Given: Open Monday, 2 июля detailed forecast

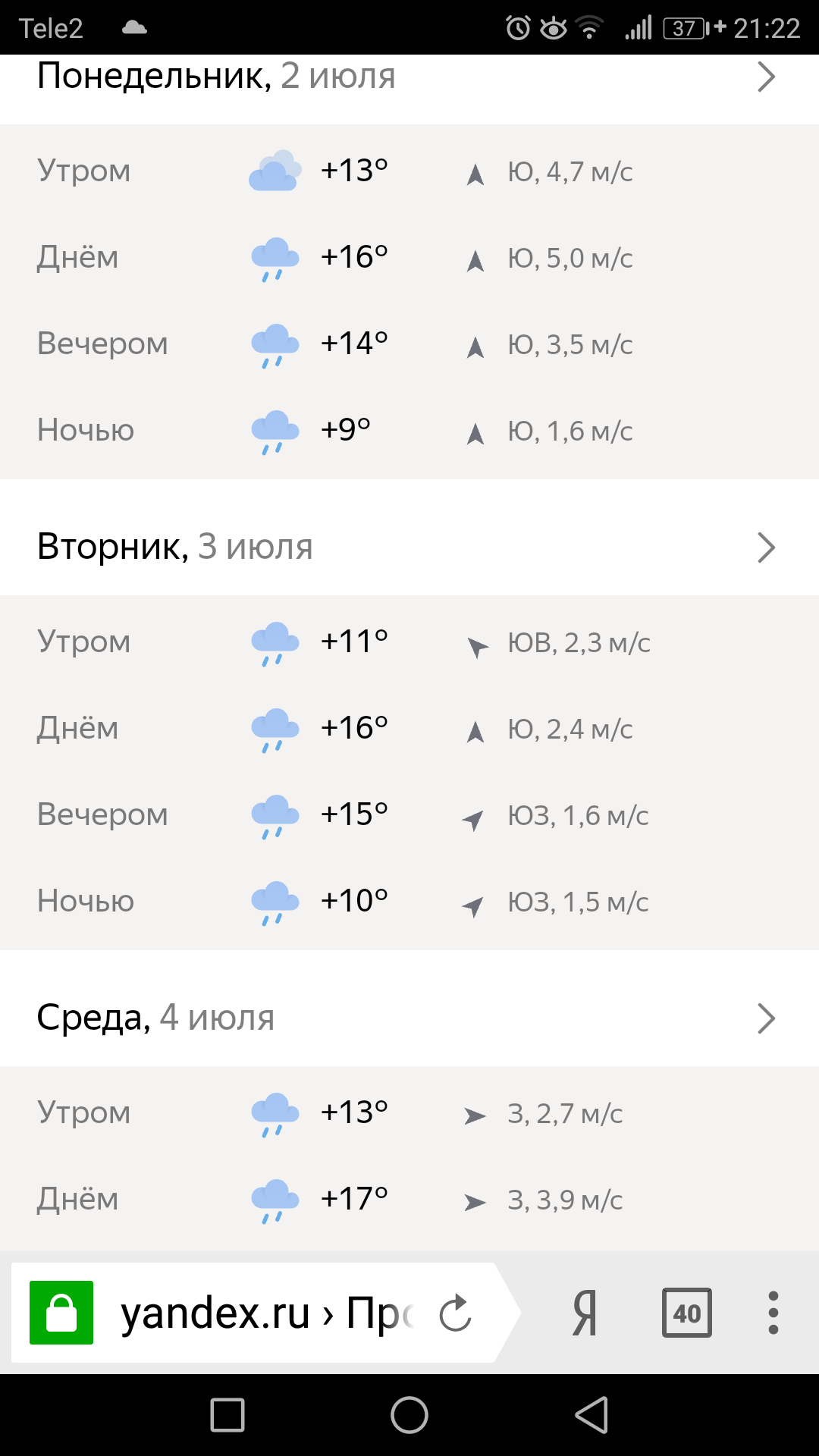Looking at the screenshot, I should pos(766,77).
